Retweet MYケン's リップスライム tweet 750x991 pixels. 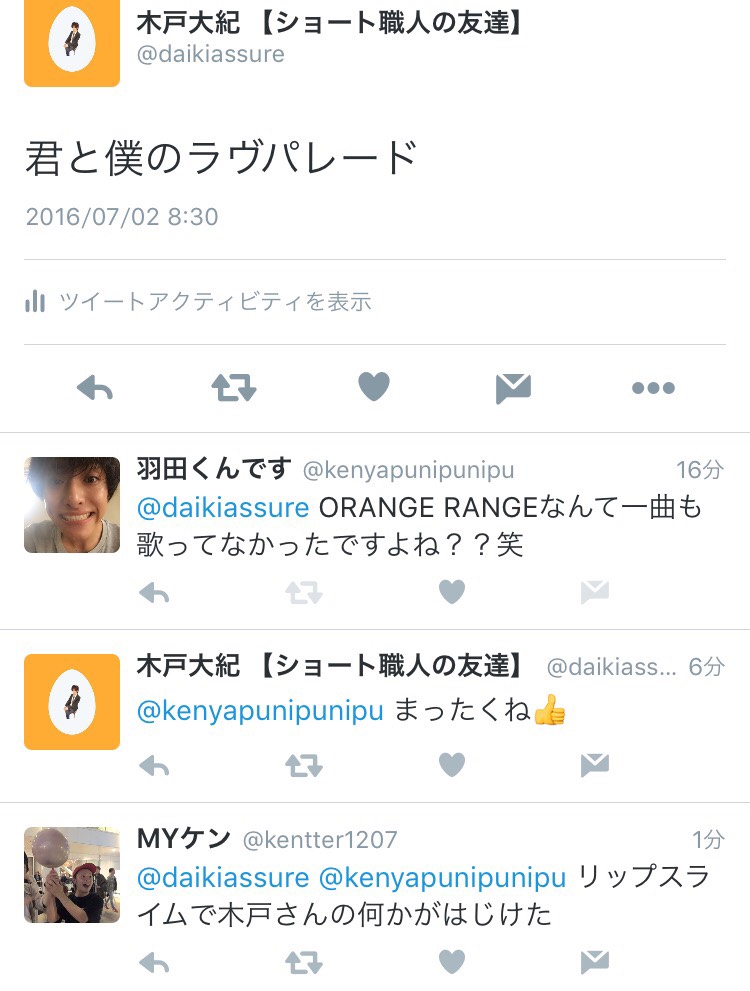(304, 963)
